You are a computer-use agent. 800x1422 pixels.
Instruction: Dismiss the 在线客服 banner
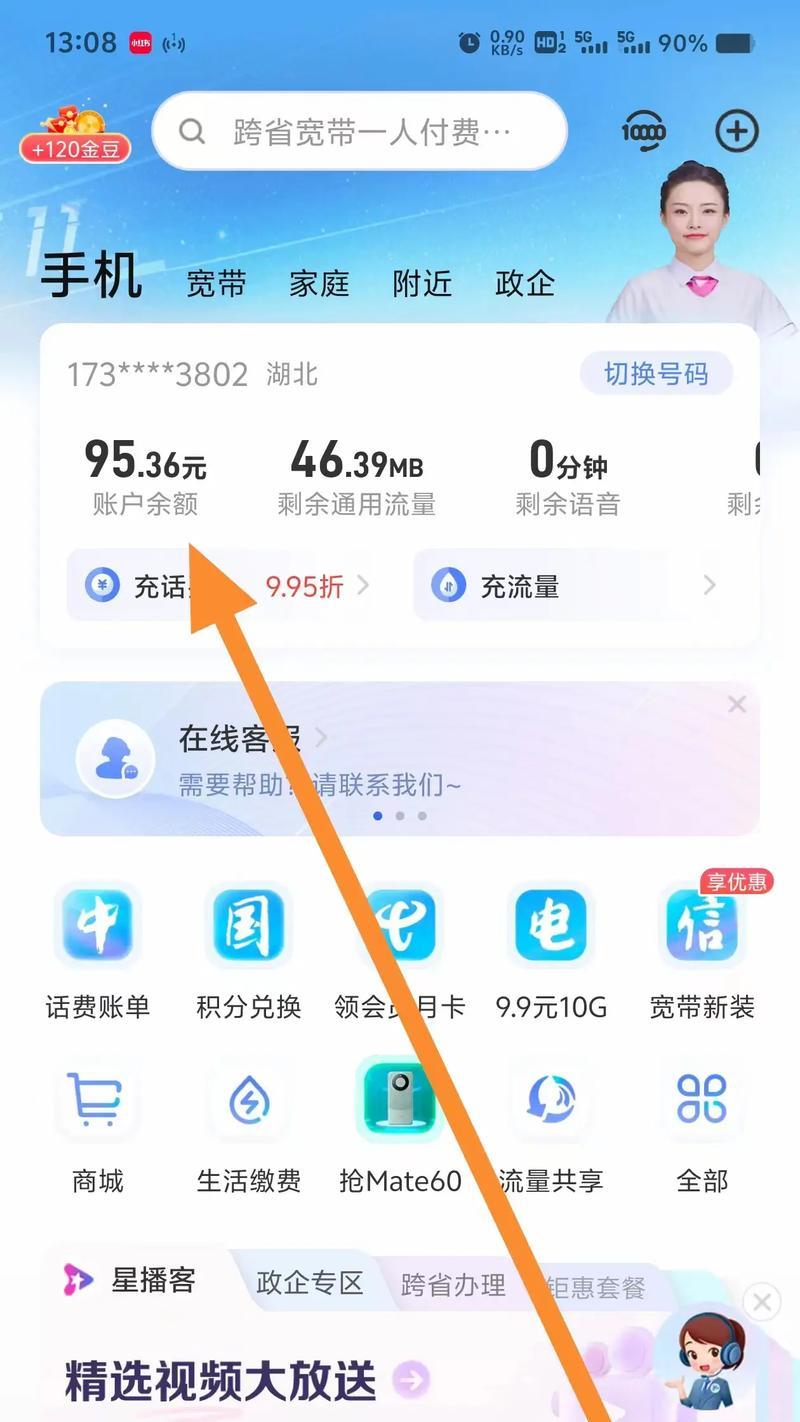pyautogui.click(x=737, y=704)
